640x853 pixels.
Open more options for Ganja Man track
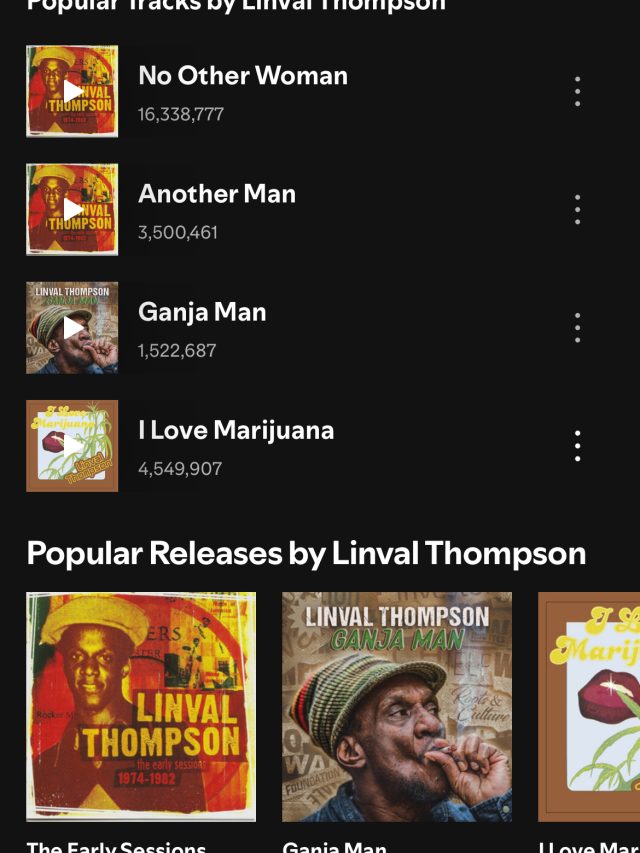(x=577, y=328)
